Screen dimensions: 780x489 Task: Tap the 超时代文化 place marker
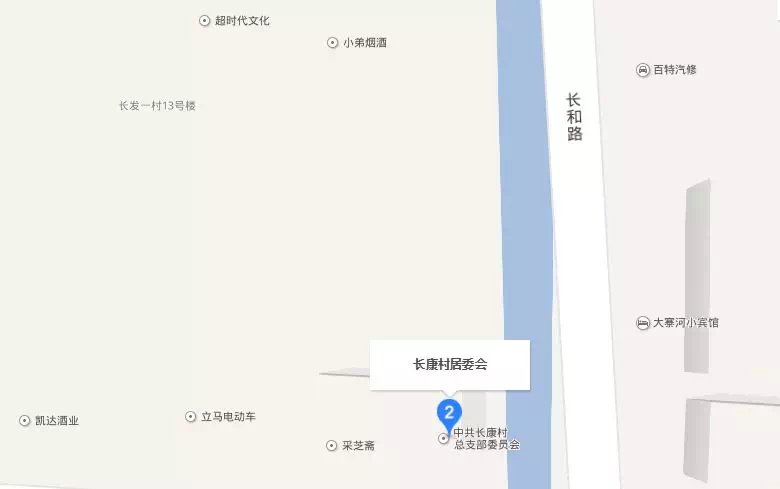205,21
